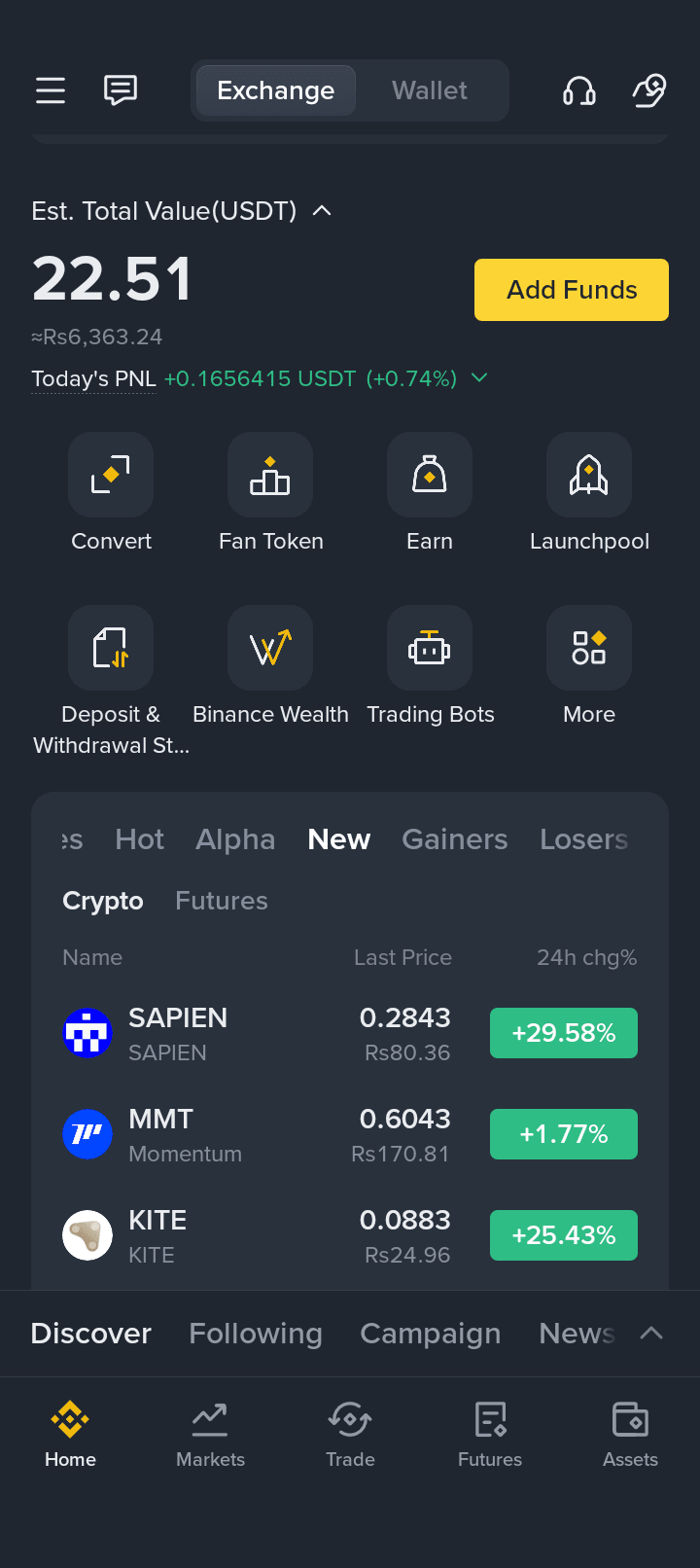Switch to the Following feed tab
Image resolution: width=700 pixels, height=1568 pixels.
coord(255,1334)
